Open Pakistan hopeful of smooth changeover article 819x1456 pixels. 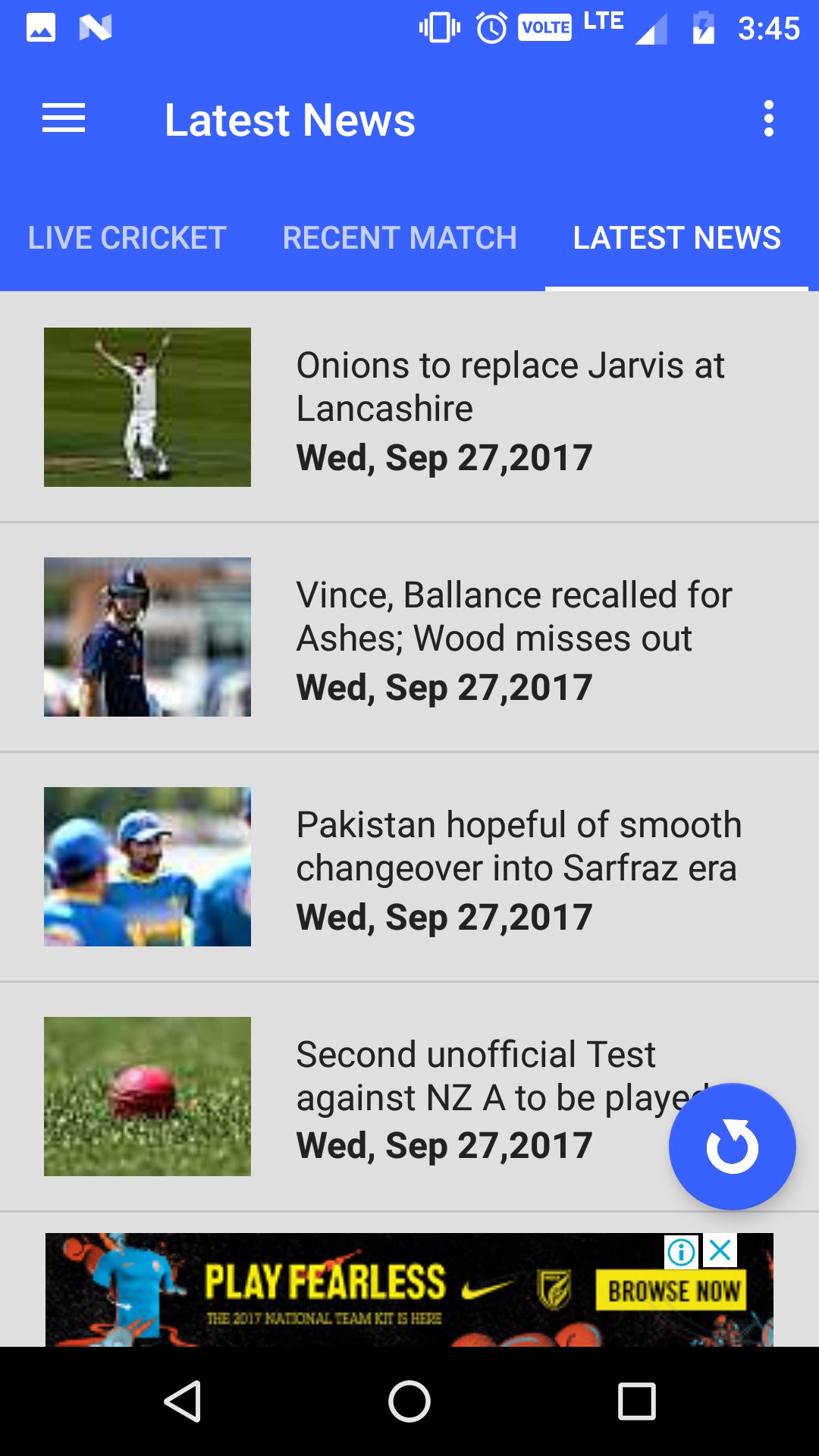coord(409,867)
